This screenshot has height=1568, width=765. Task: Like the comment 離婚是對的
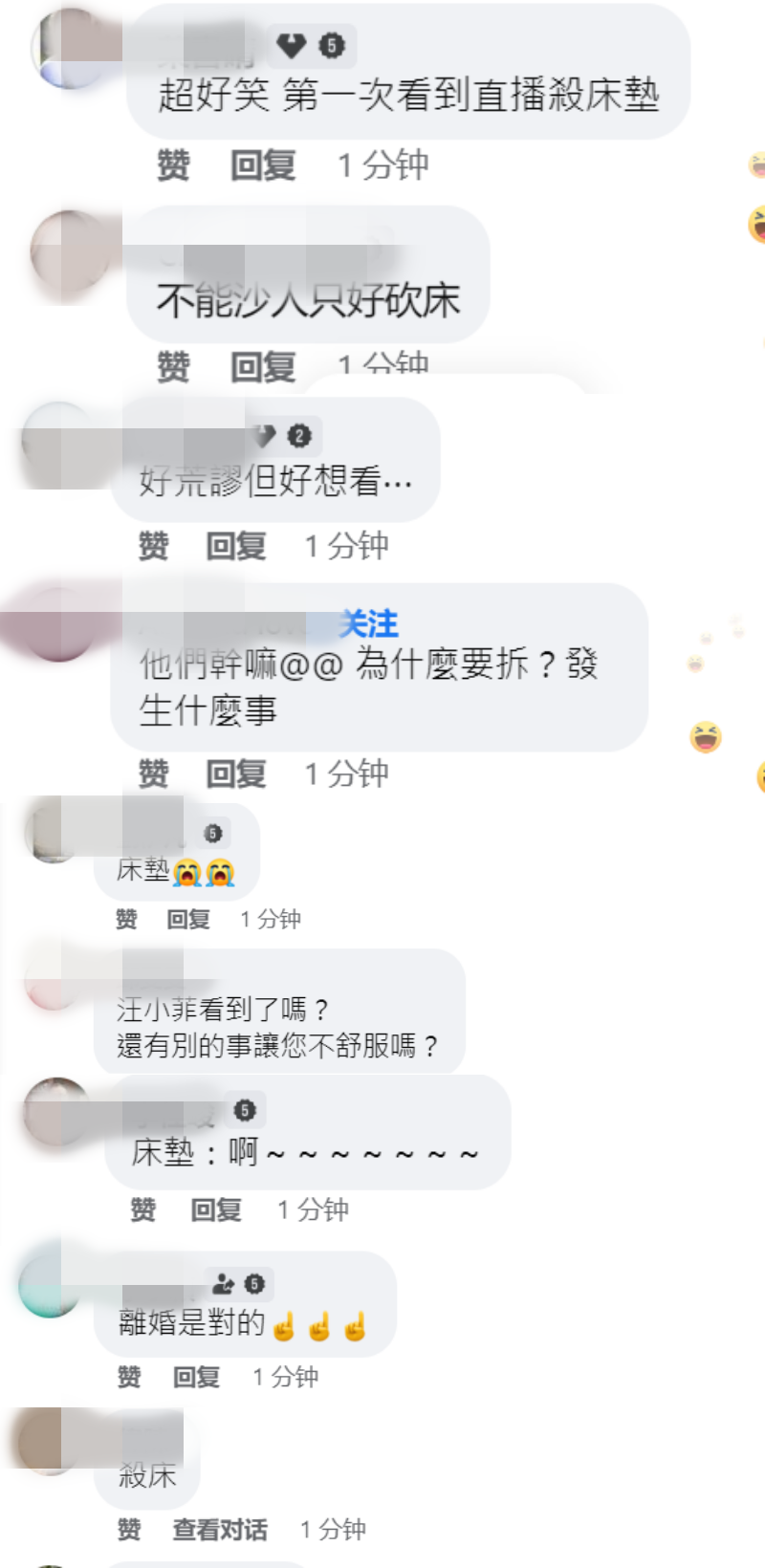(128, 1377)
